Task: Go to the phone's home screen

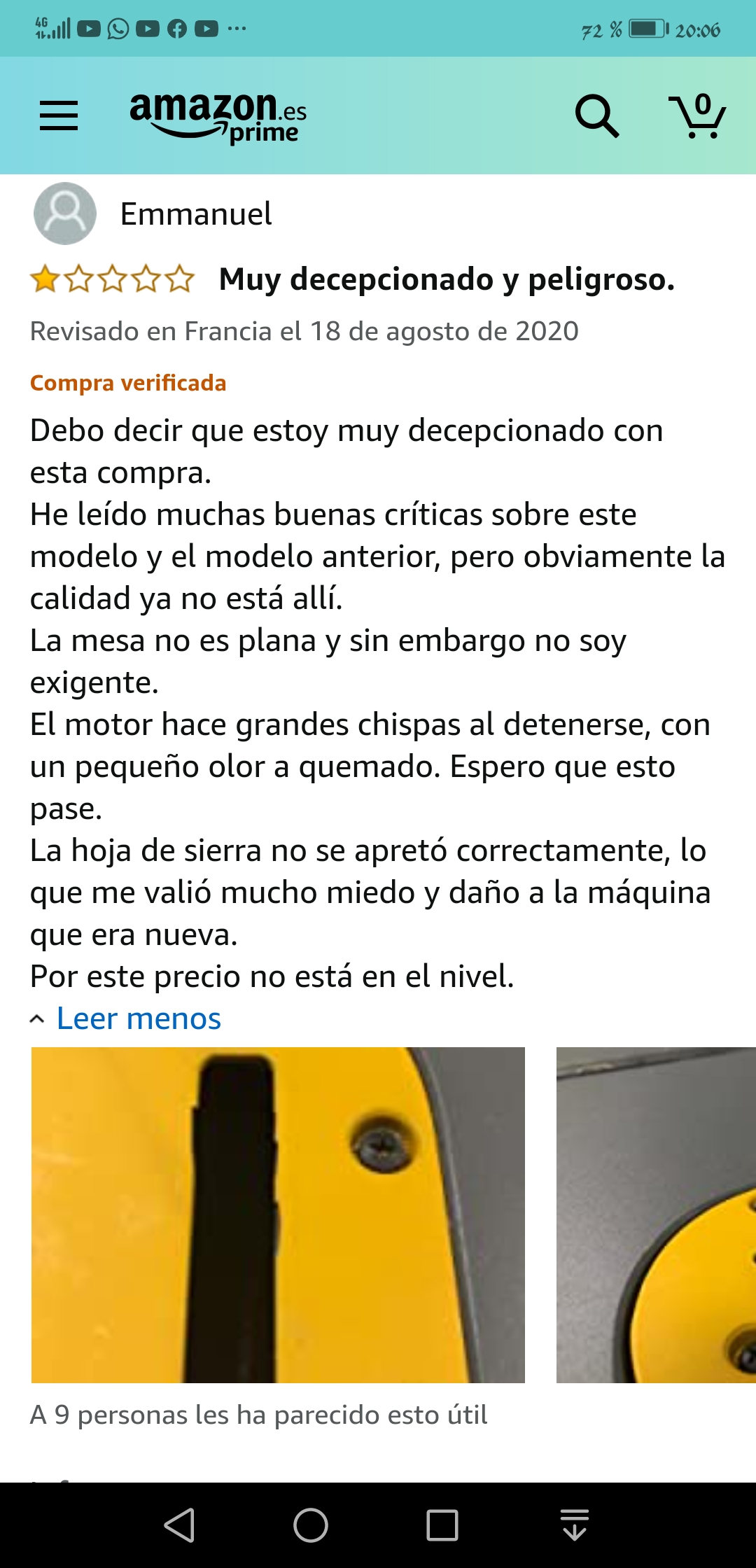Action: click(311, 1525)
